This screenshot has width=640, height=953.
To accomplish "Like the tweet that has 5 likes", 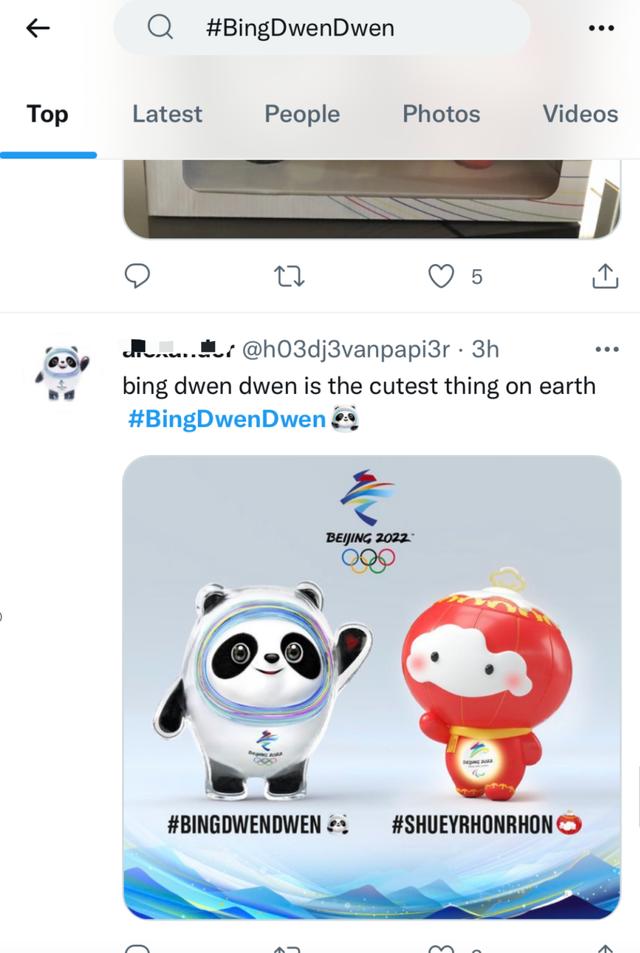I will [442, 276].
